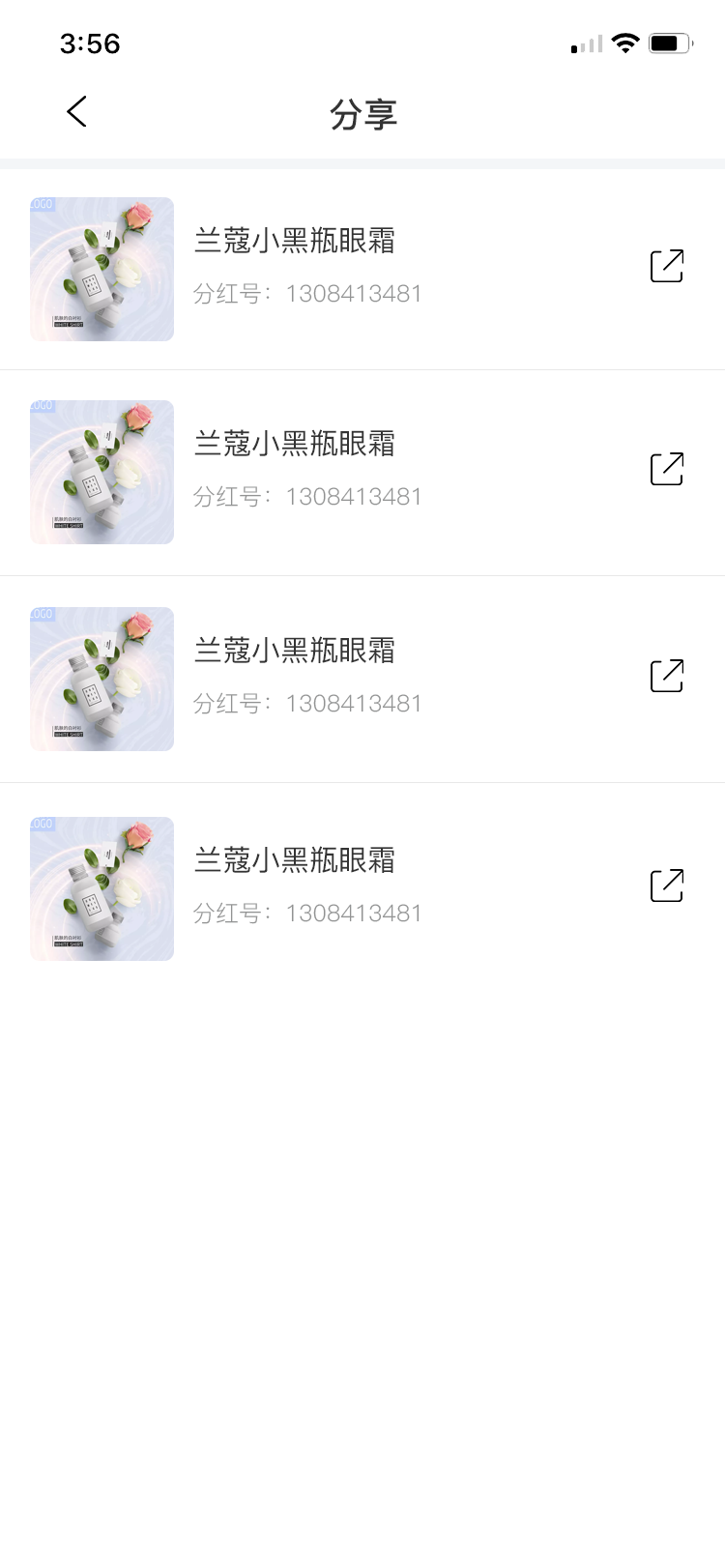Open the second product image thumbnail
Viewport: 725px width, 1568px height.
(101, 472)
